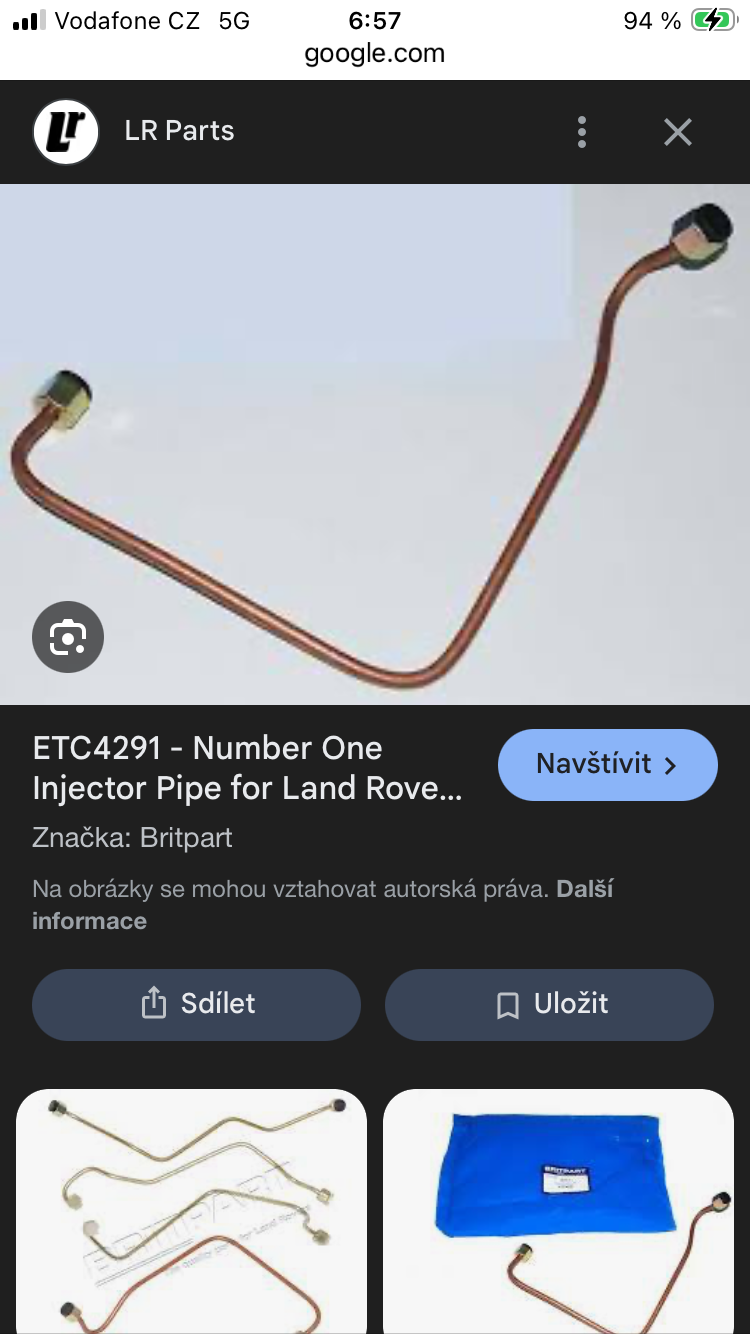Open the related image with blue Britpart bag
The width and height of the screenshot is (750, 1334).
point(558,1212)
